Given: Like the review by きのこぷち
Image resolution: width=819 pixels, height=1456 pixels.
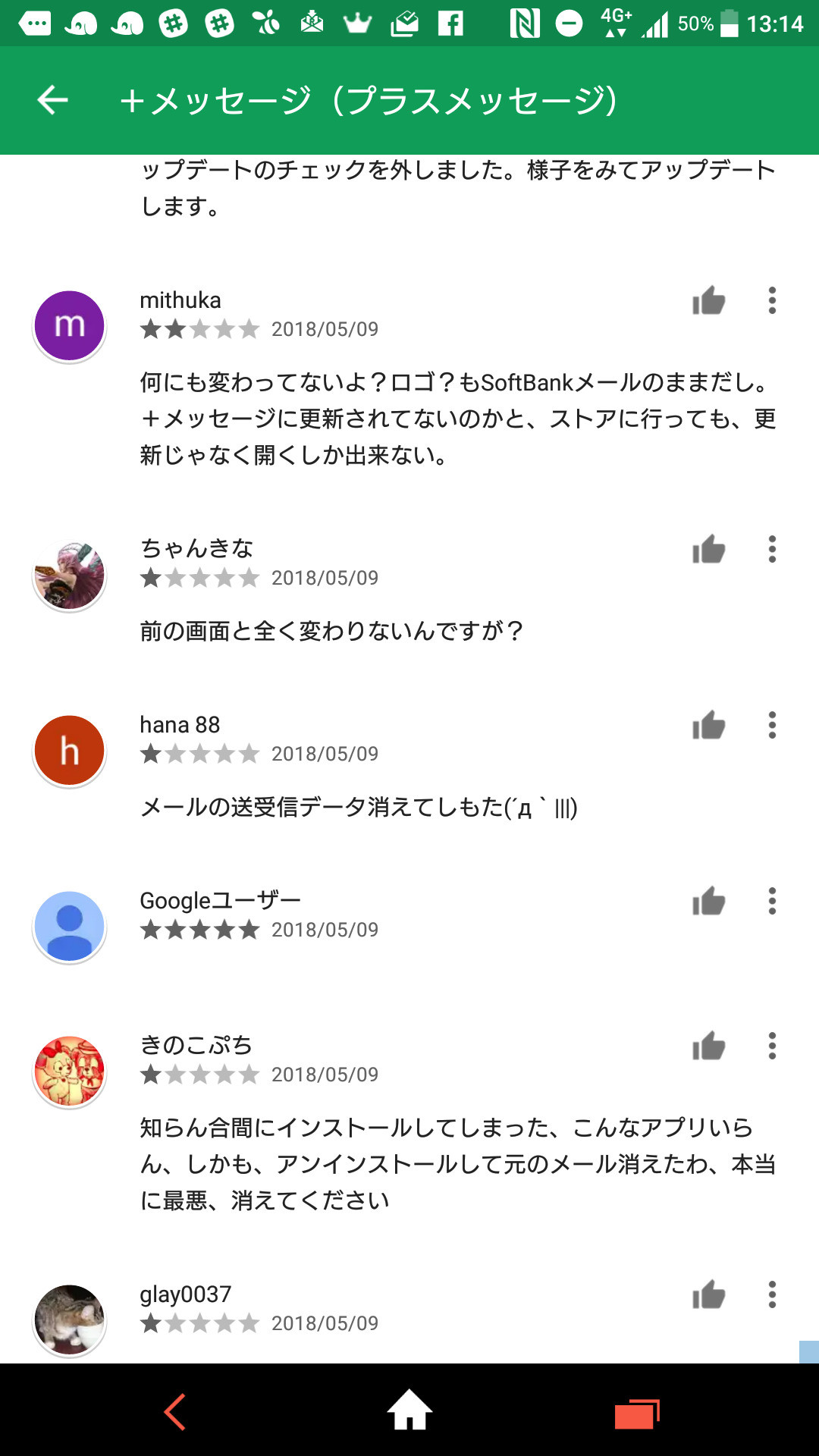Looking at the screenshot, I should click(709, 1046).
